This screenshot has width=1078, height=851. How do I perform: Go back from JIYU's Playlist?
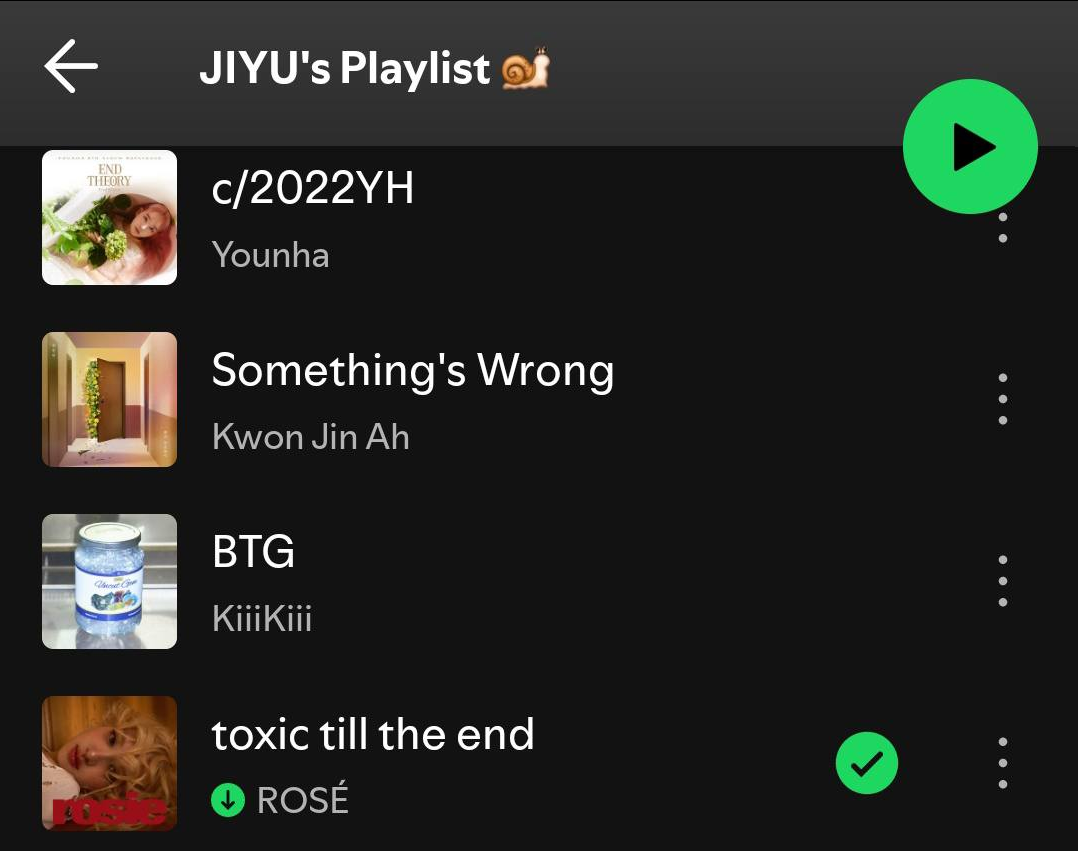71,67
